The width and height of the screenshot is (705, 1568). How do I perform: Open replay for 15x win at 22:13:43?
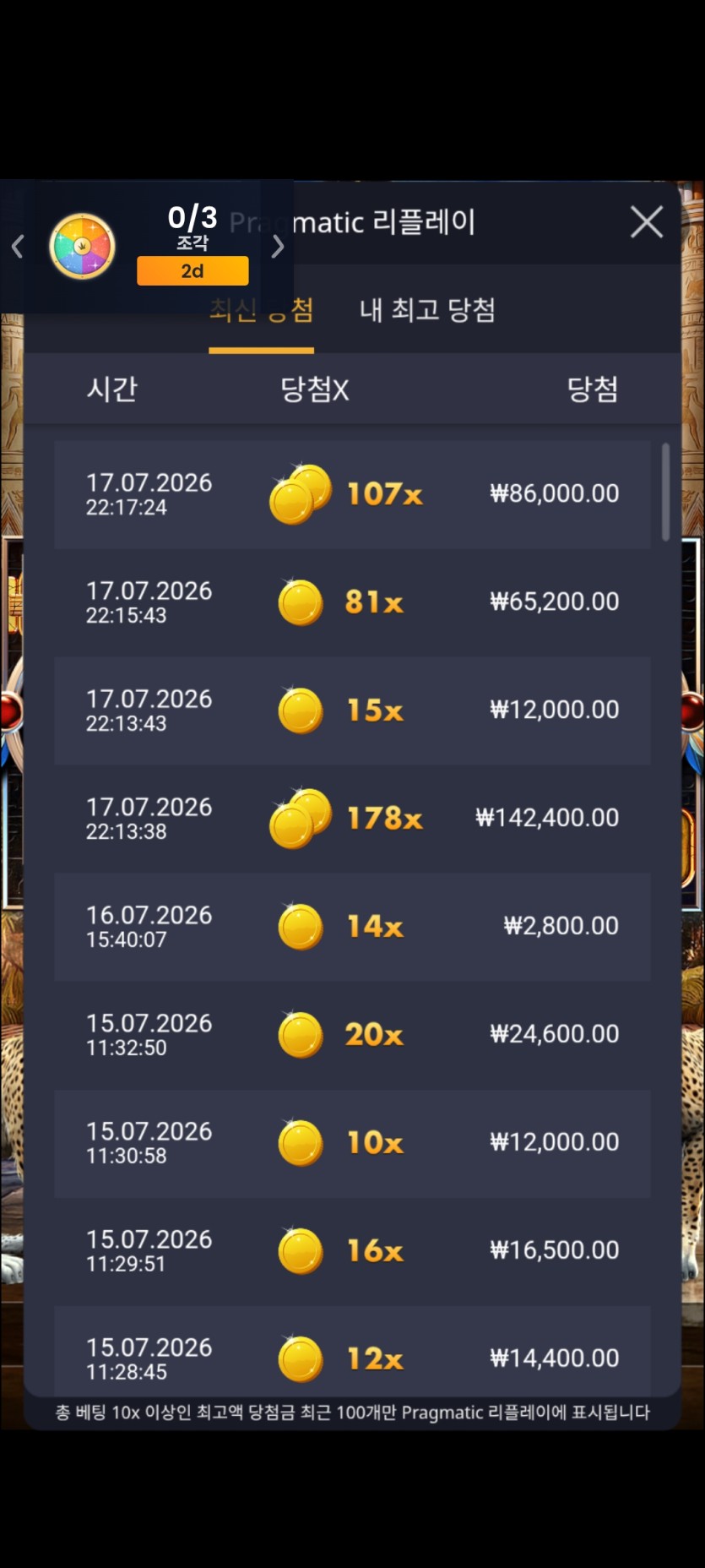pyautogui.click(x=352, y=710)
